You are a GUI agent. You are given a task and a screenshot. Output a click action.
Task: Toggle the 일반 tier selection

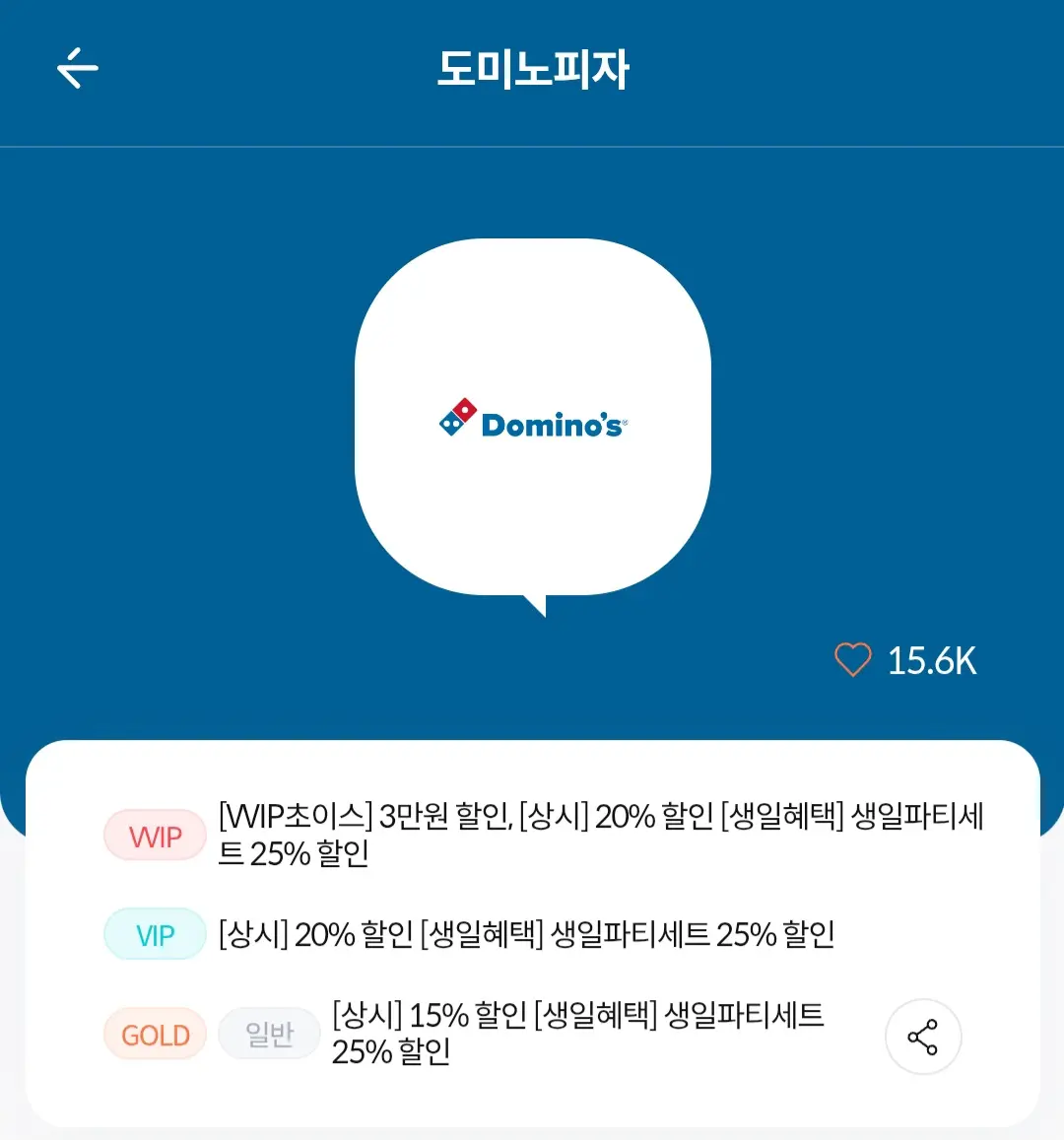click(x=269, y=1033)
